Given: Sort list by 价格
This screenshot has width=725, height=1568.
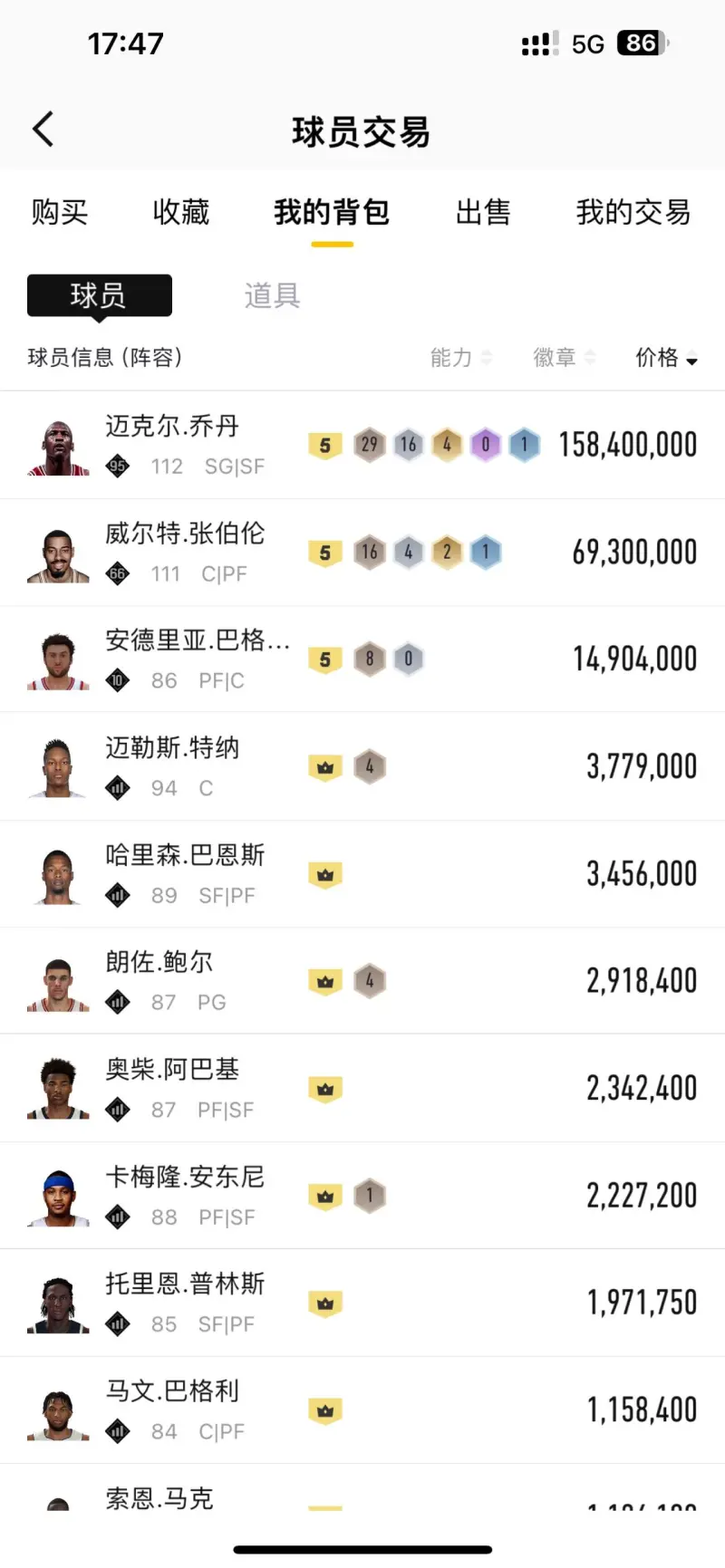Looking at the screenshot, I should (x=666, y=358).
